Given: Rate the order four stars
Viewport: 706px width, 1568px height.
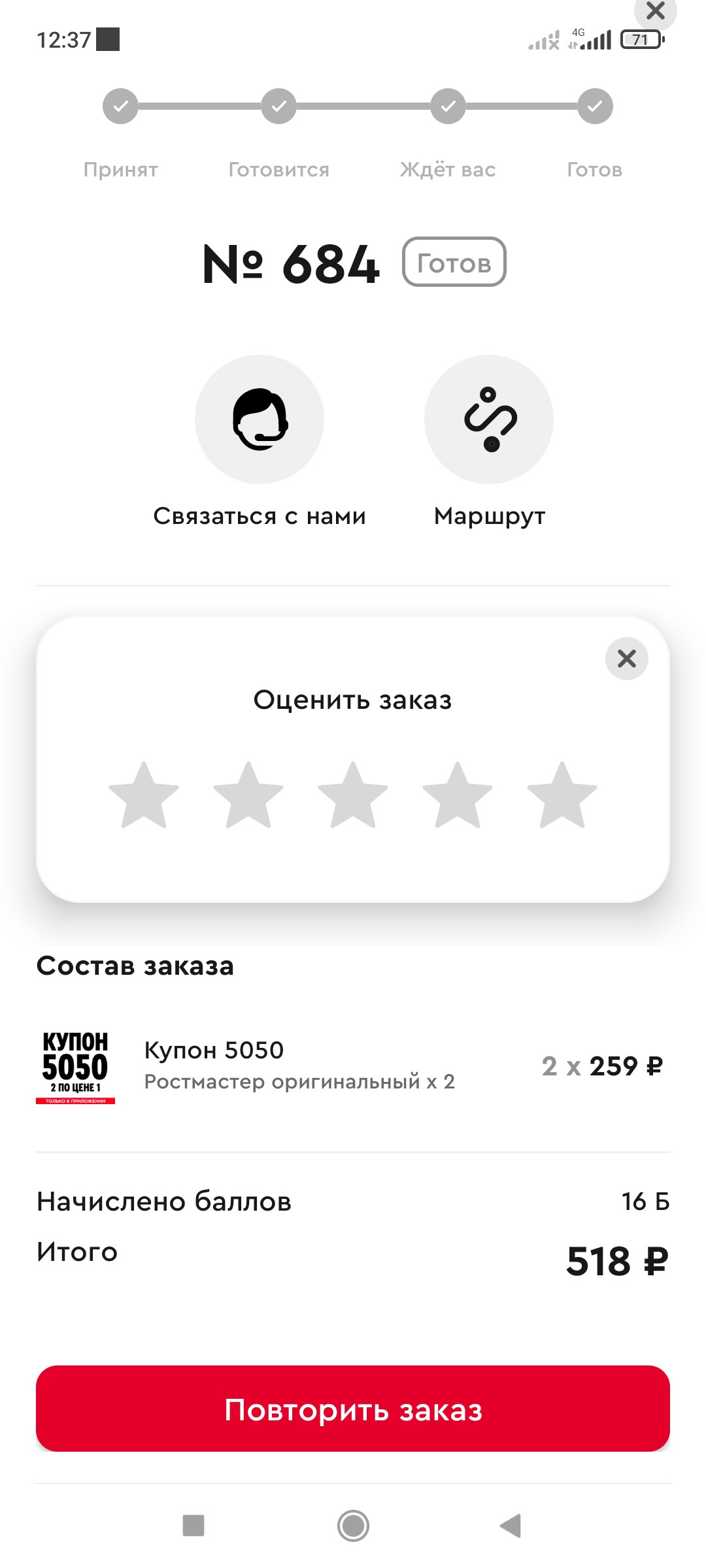Looking at the screenshot, I should click(458, 795).
